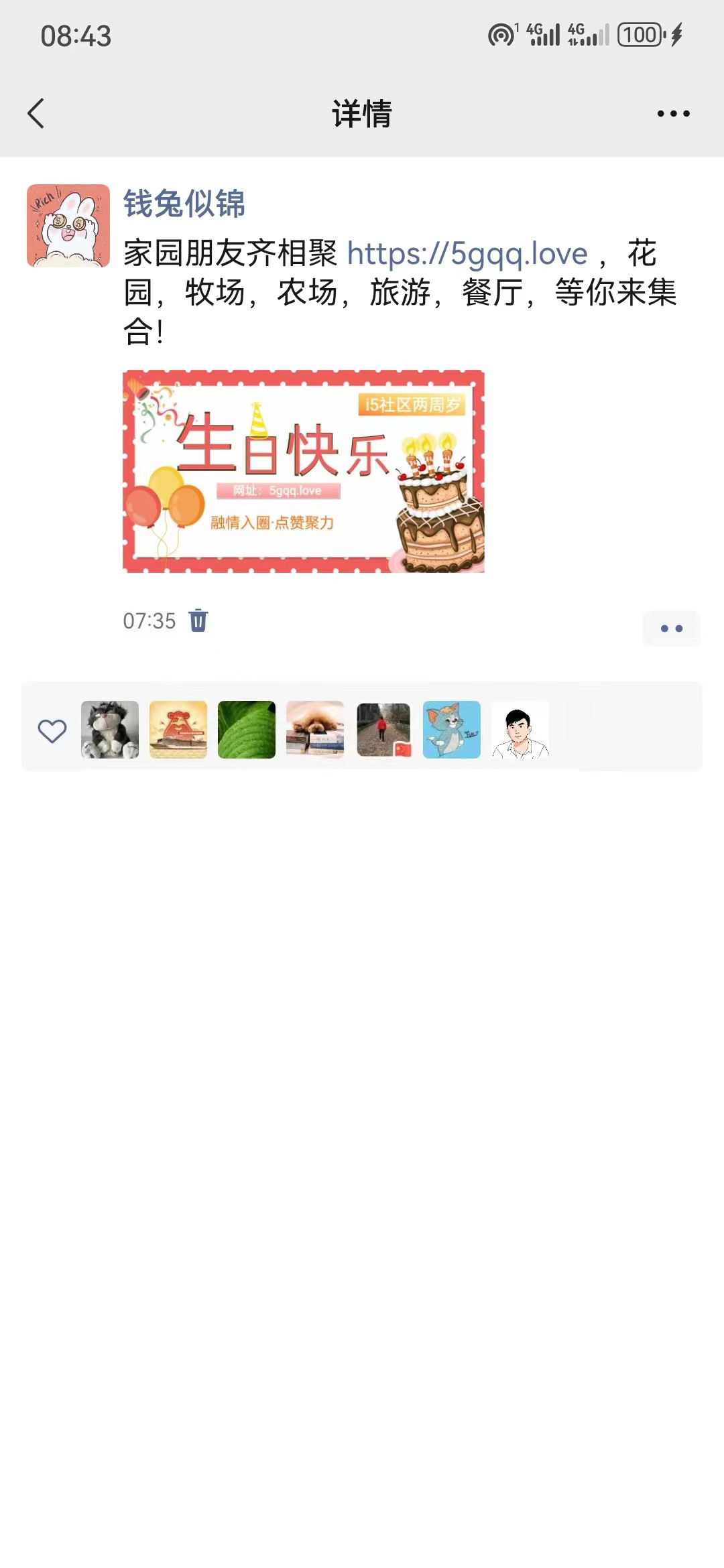Viewport: 724px width, 1568px height.
Task: Open the green leaf avatar liker profile
Action: (247, 730)
